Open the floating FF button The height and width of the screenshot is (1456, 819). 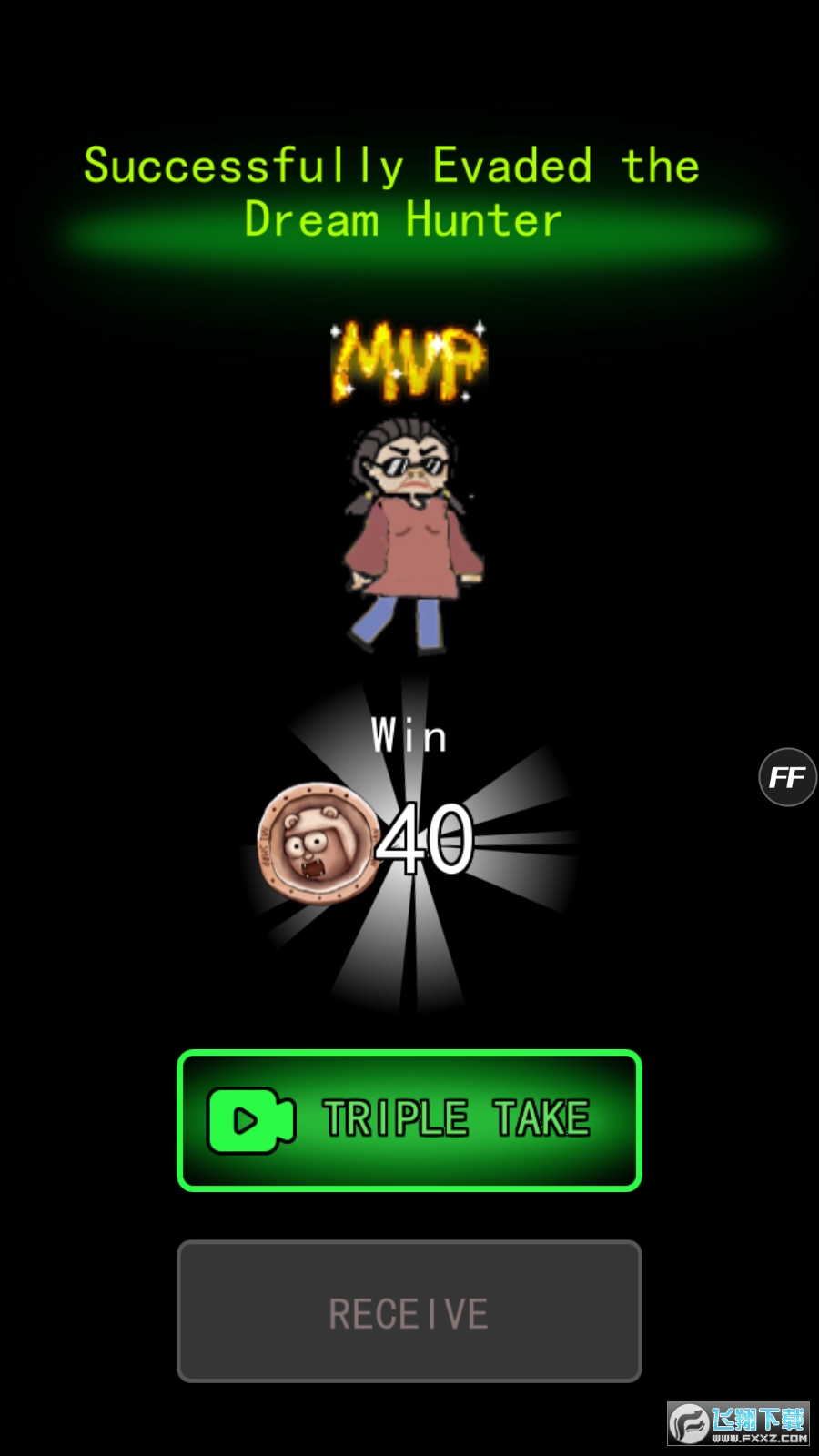[787, 777]
